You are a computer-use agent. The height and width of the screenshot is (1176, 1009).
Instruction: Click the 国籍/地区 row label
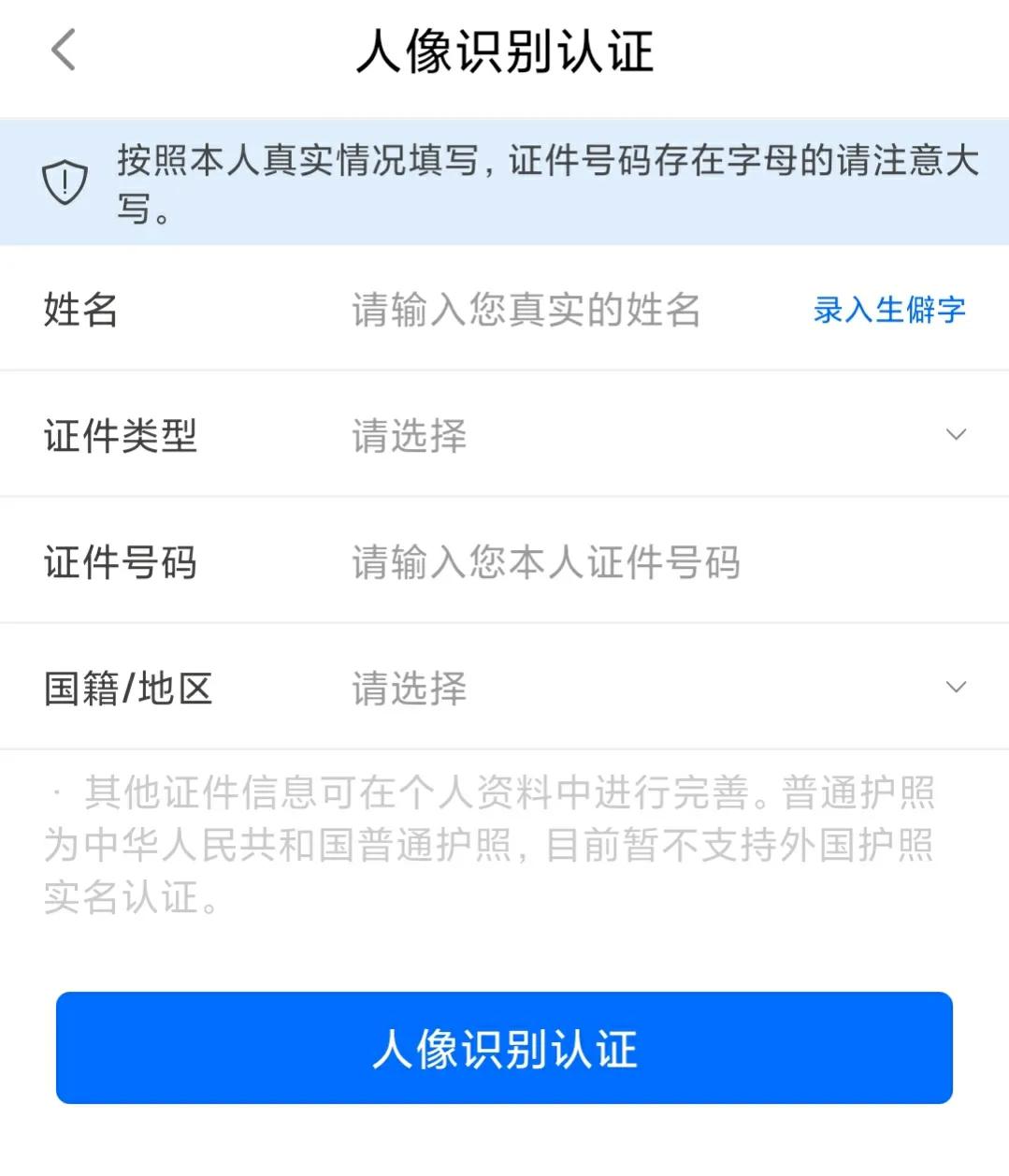click(x=128, y=688)
